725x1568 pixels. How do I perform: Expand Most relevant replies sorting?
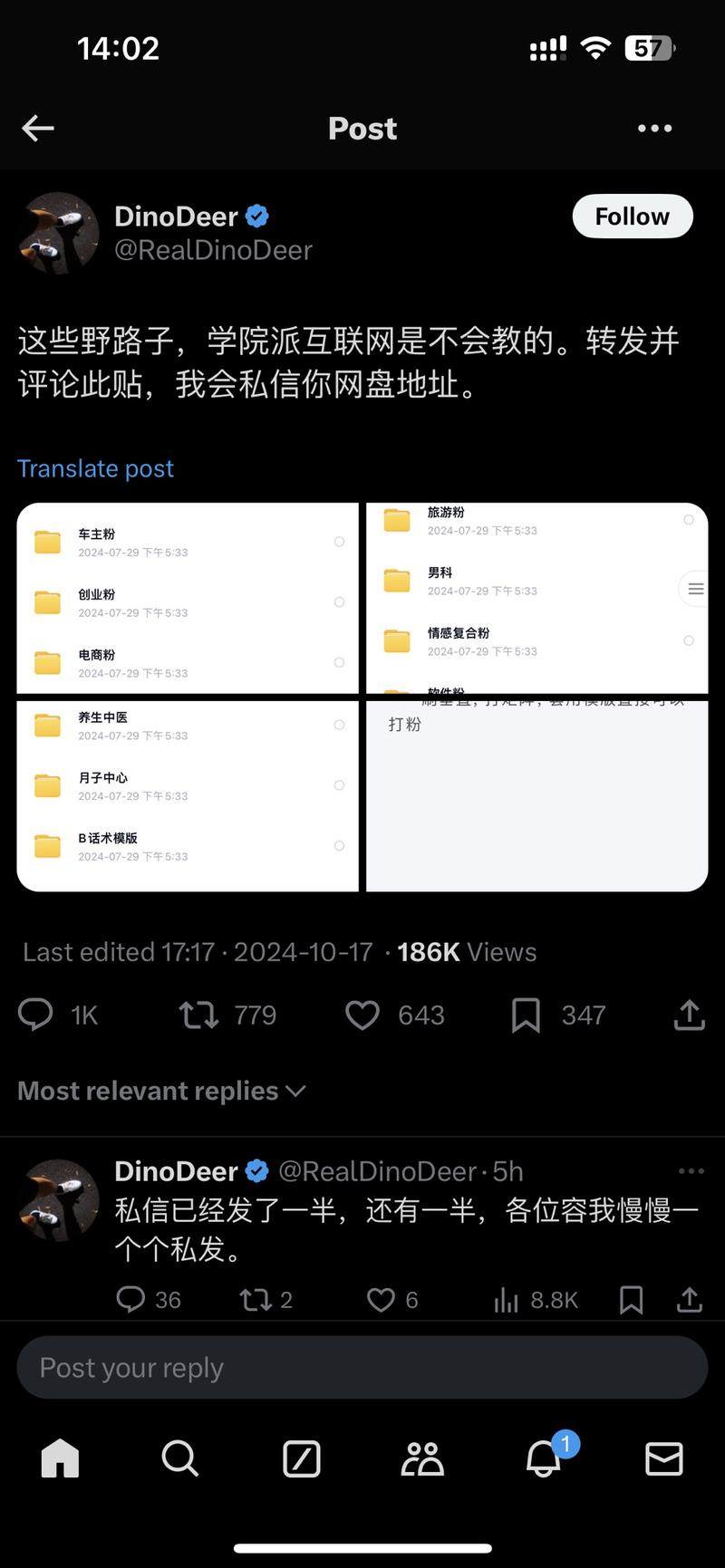pyautogui.click(x=161, y=1091)
